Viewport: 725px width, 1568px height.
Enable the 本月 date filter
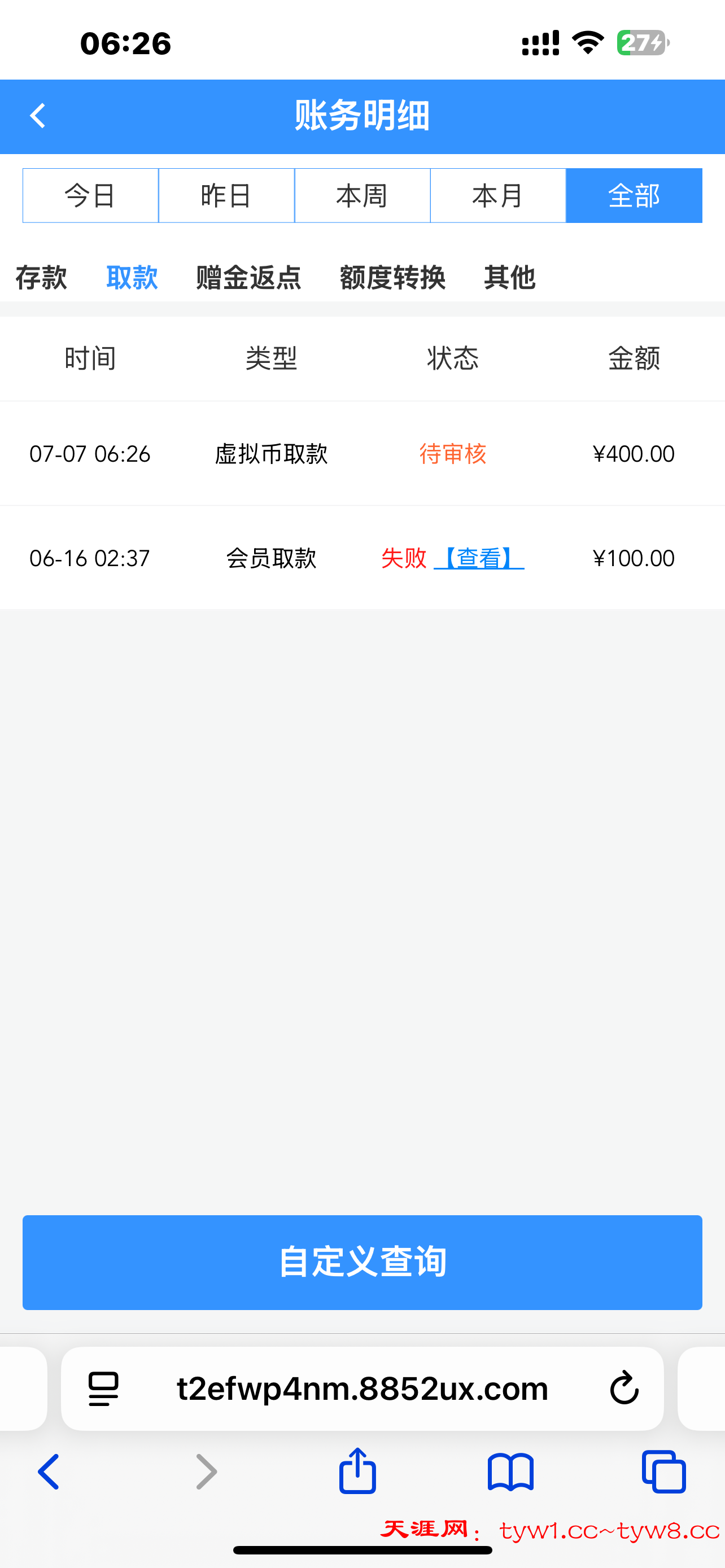coord(498,195)
